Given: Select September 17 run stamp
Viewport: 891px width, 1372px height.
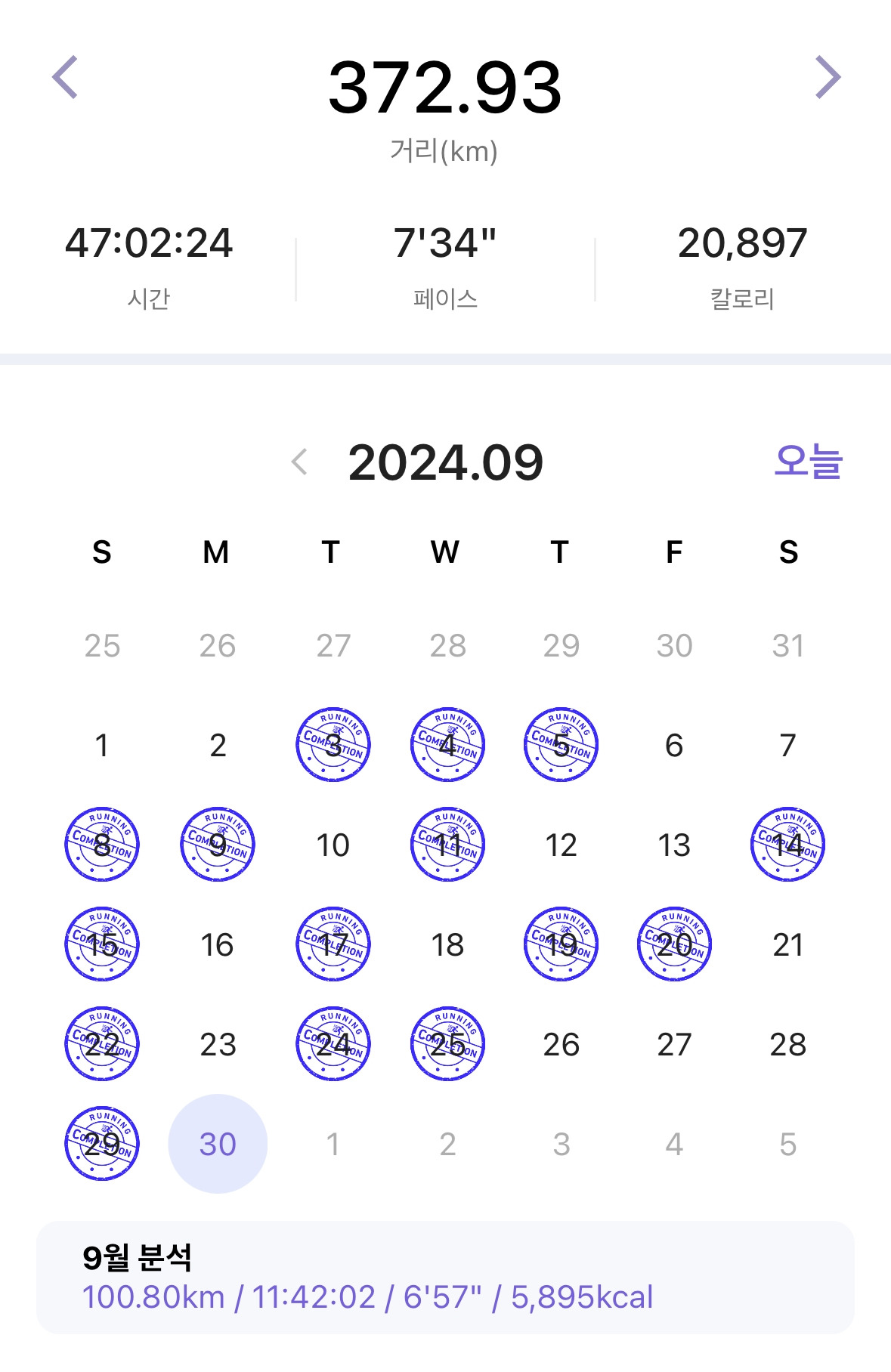Looking at the screenshot, I should coord(333,944).
